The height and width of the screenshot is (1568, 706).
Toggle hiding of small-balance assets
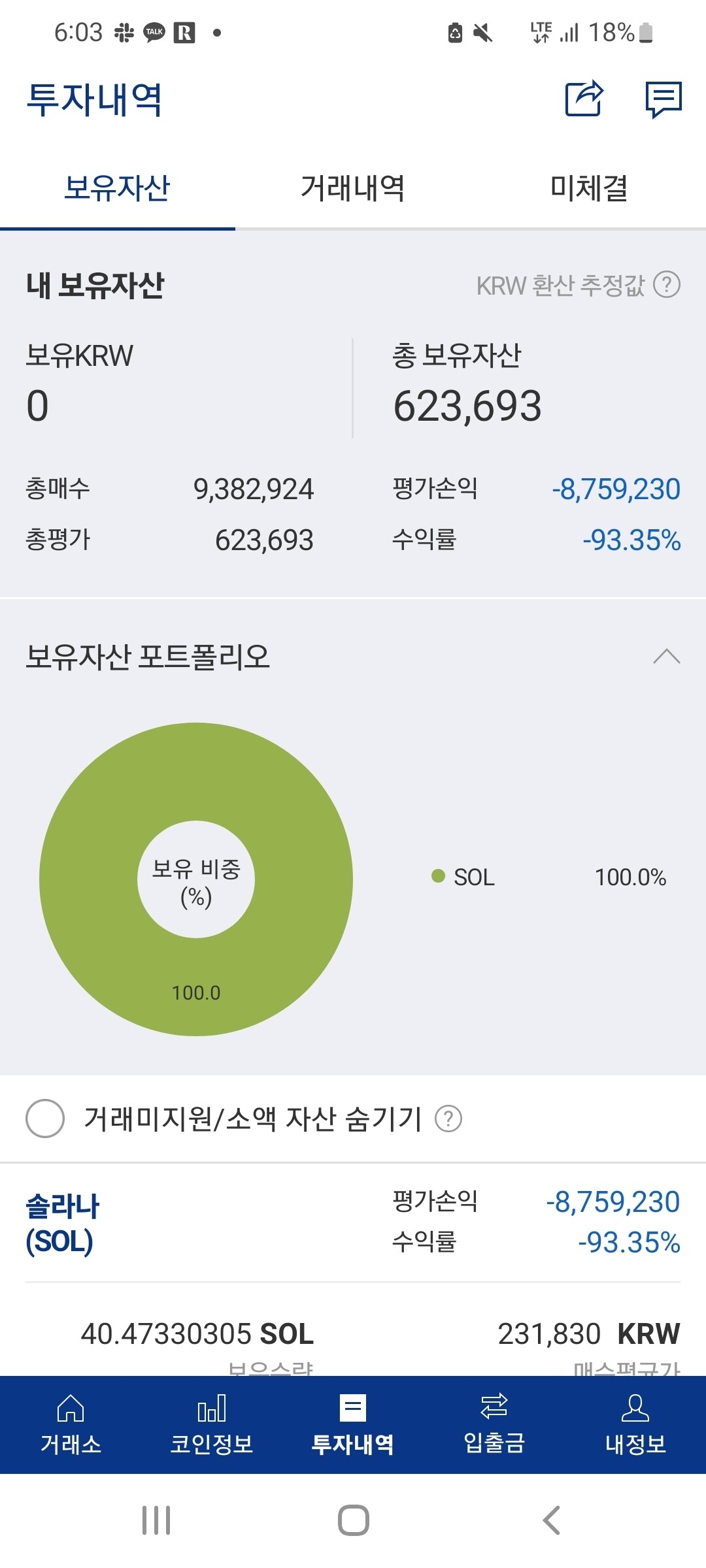(x=44, y=1119)
